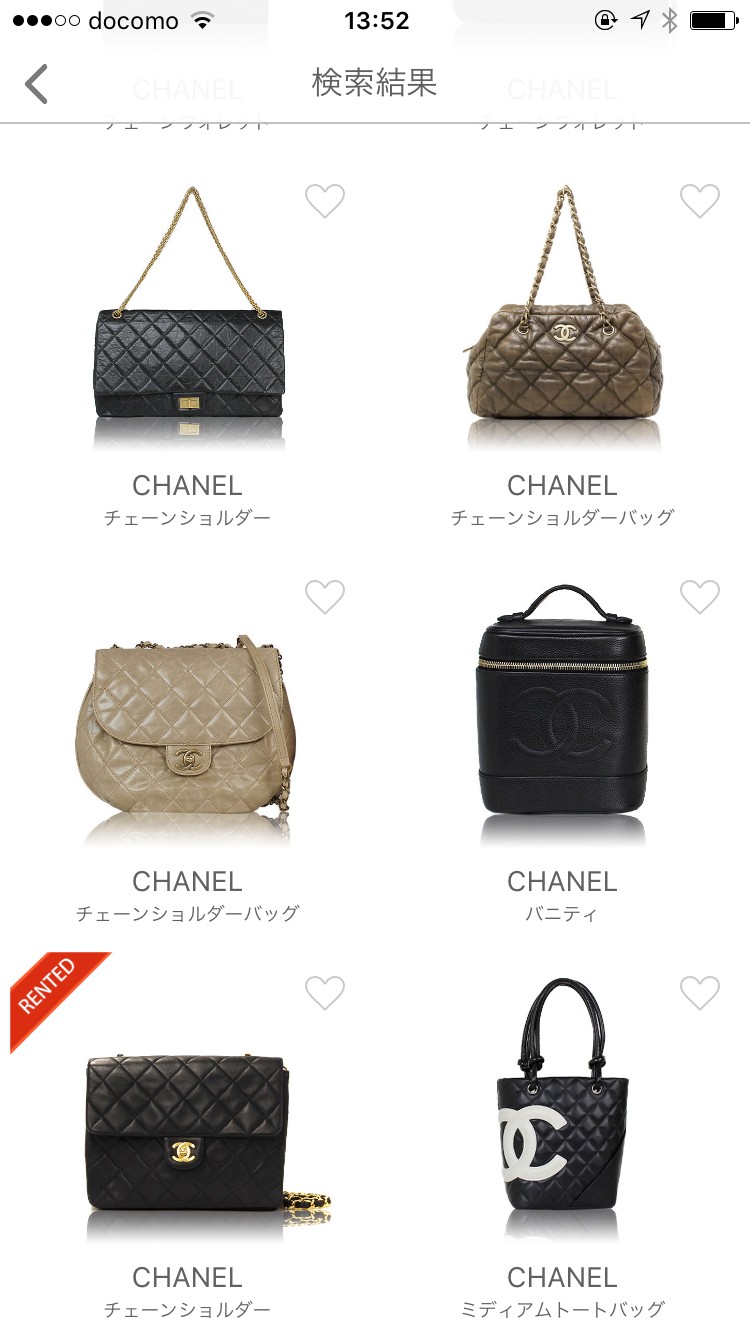Viewport: 750px width, 1334px height.
Task: Like the ミディアムトートバッグ item
Action: click(x=700, y=993)
